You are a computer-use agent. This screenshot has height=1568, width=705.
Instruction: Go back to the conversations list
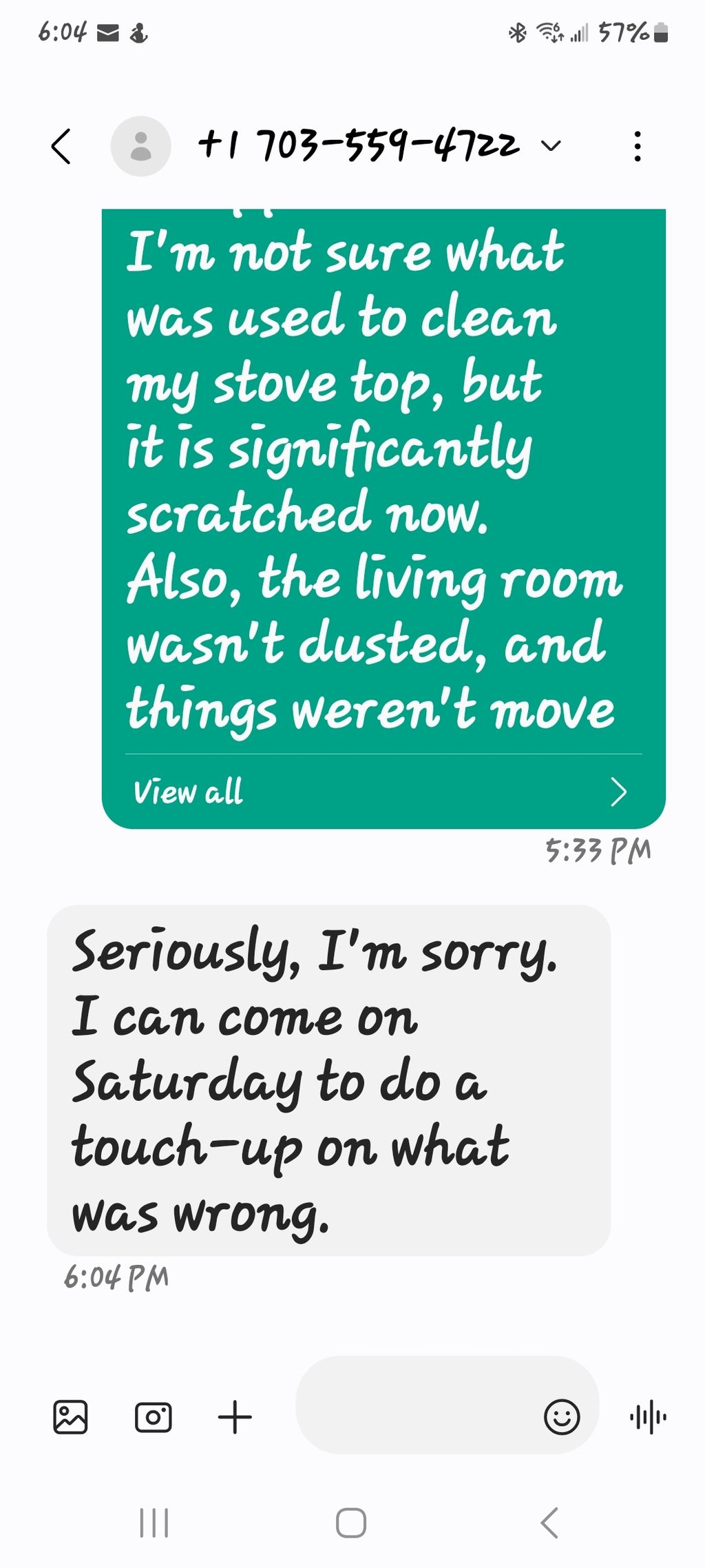tap(61, 146)
